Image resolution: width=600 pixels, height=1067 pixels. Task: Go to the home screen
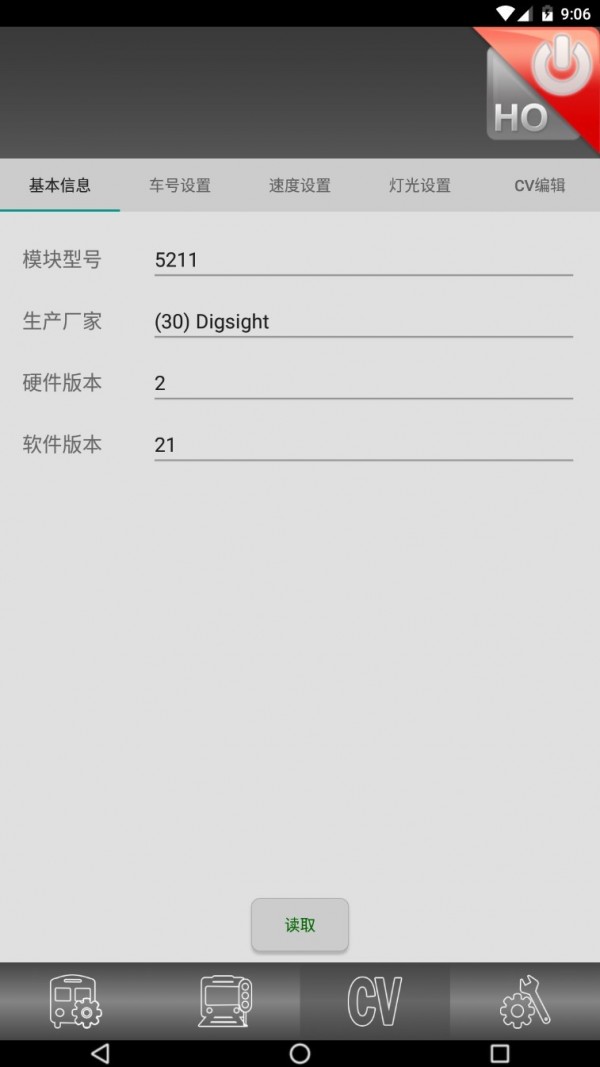click(x=300, y=1053)
